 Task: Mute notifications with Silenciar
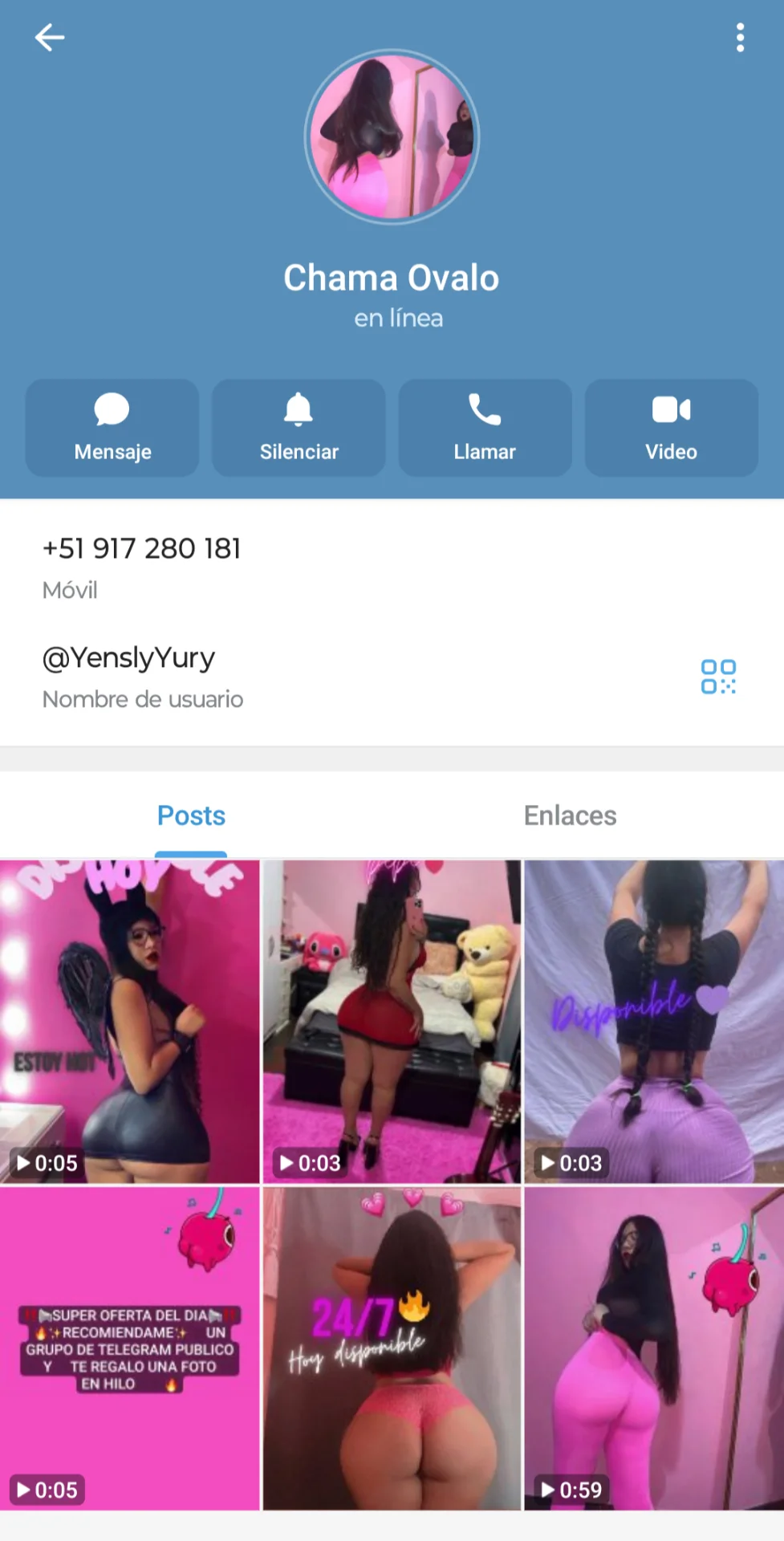[299, 428]
